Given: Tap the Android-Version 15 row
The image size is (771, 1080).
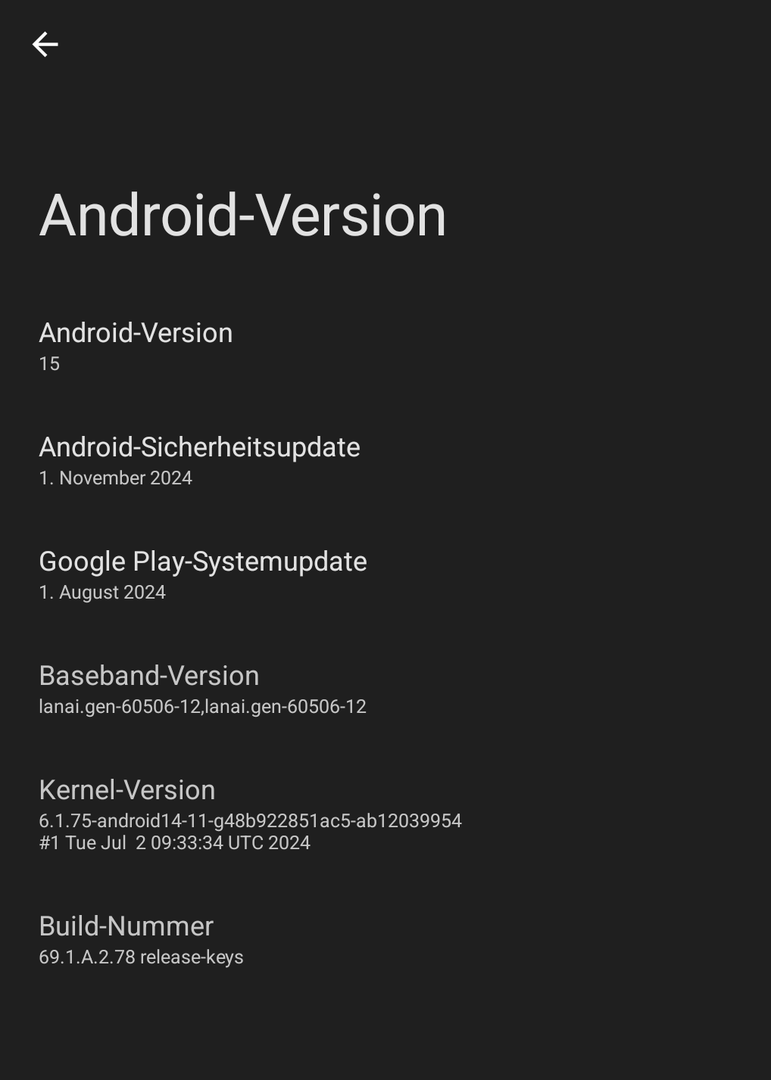Looking at the screenshot, I should pos(136,346).
